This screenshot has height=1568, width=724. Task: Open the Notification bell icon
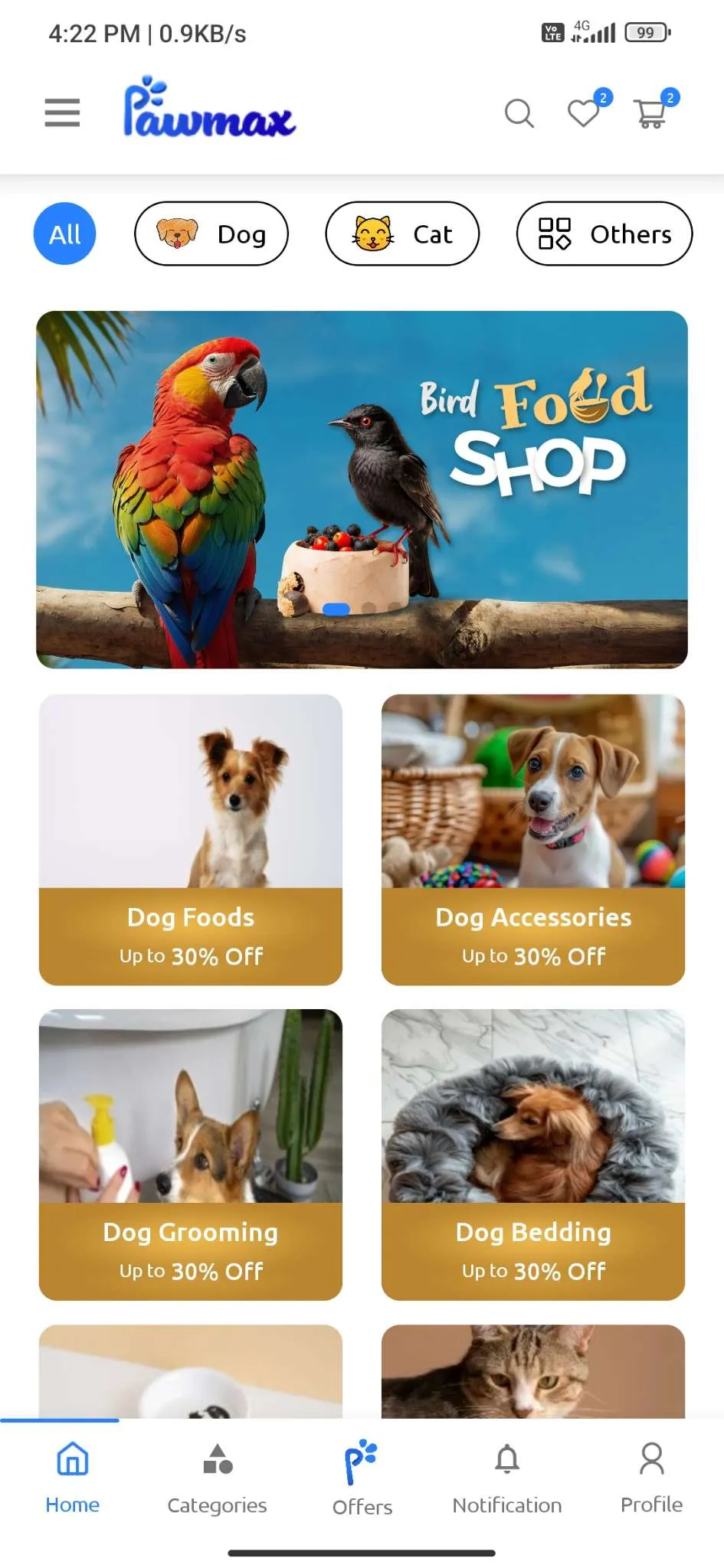(506, 1459)
